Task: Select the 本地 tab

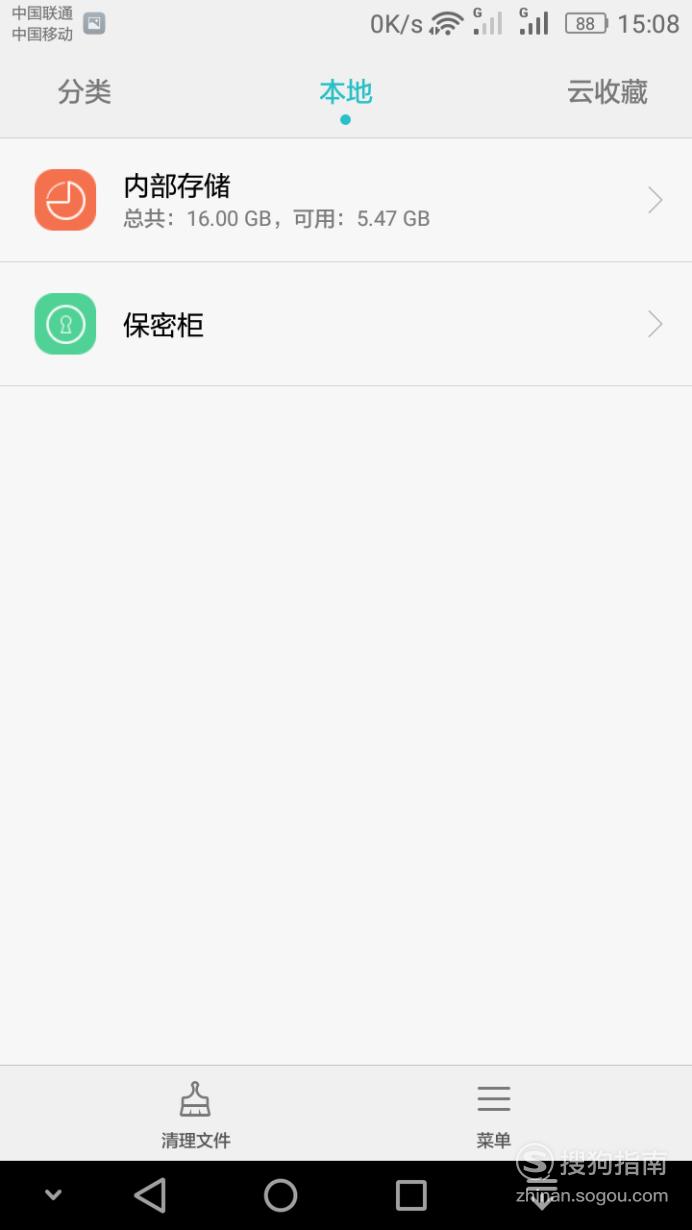Action: [345, 92]
